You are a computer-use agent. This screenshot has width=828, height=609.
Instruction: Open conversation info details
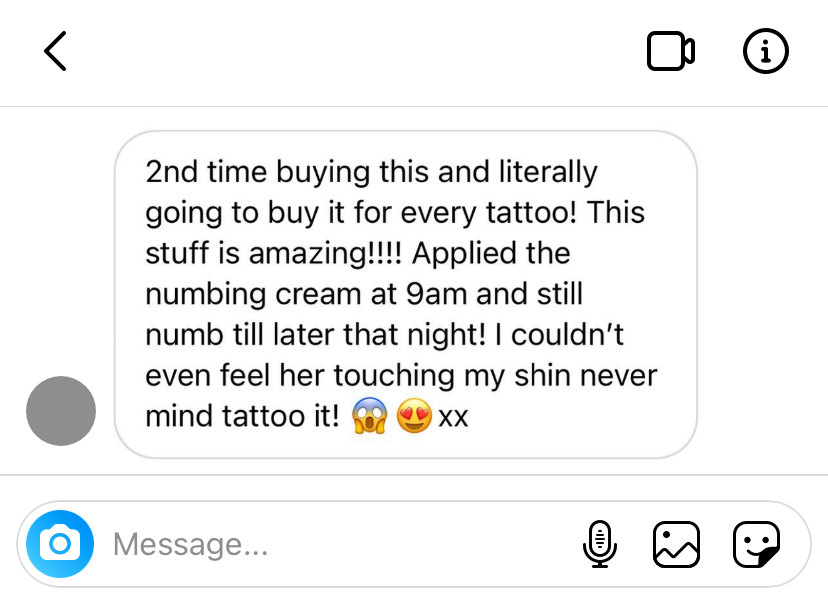(766, 51)
